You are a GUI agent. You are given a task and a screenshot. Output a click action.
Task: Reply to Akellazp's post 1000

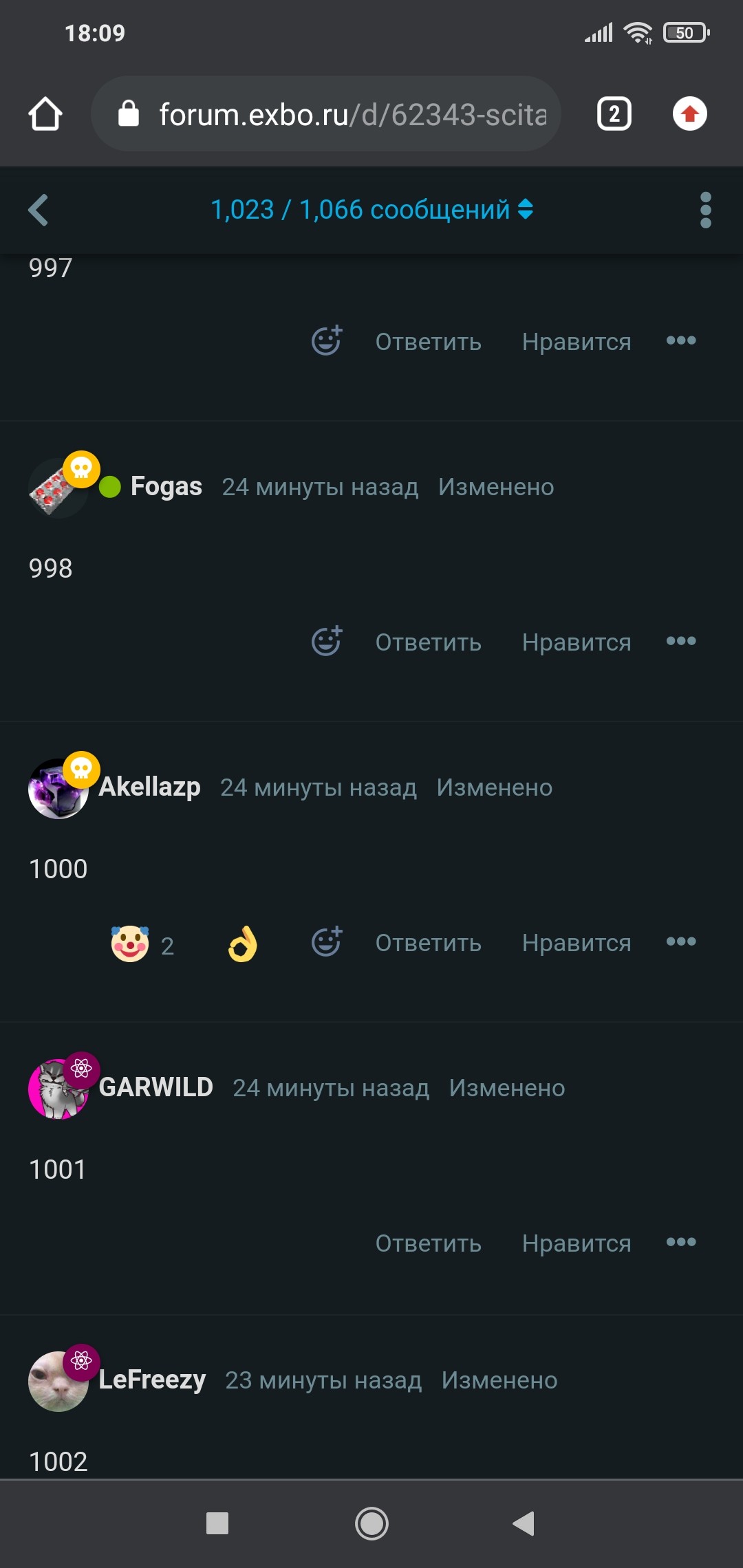[x=428, y=943]
